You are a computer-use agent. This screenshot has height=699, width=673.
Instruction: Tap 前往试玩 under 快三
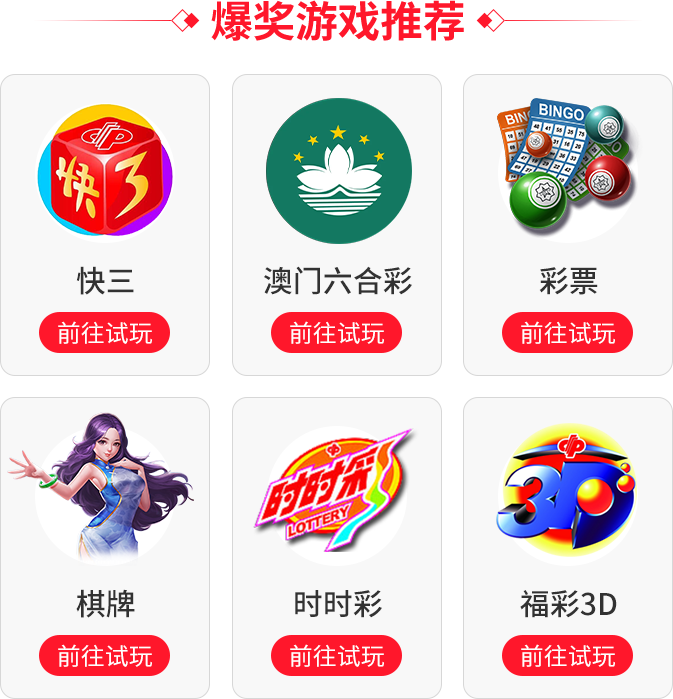coord(105,333)
